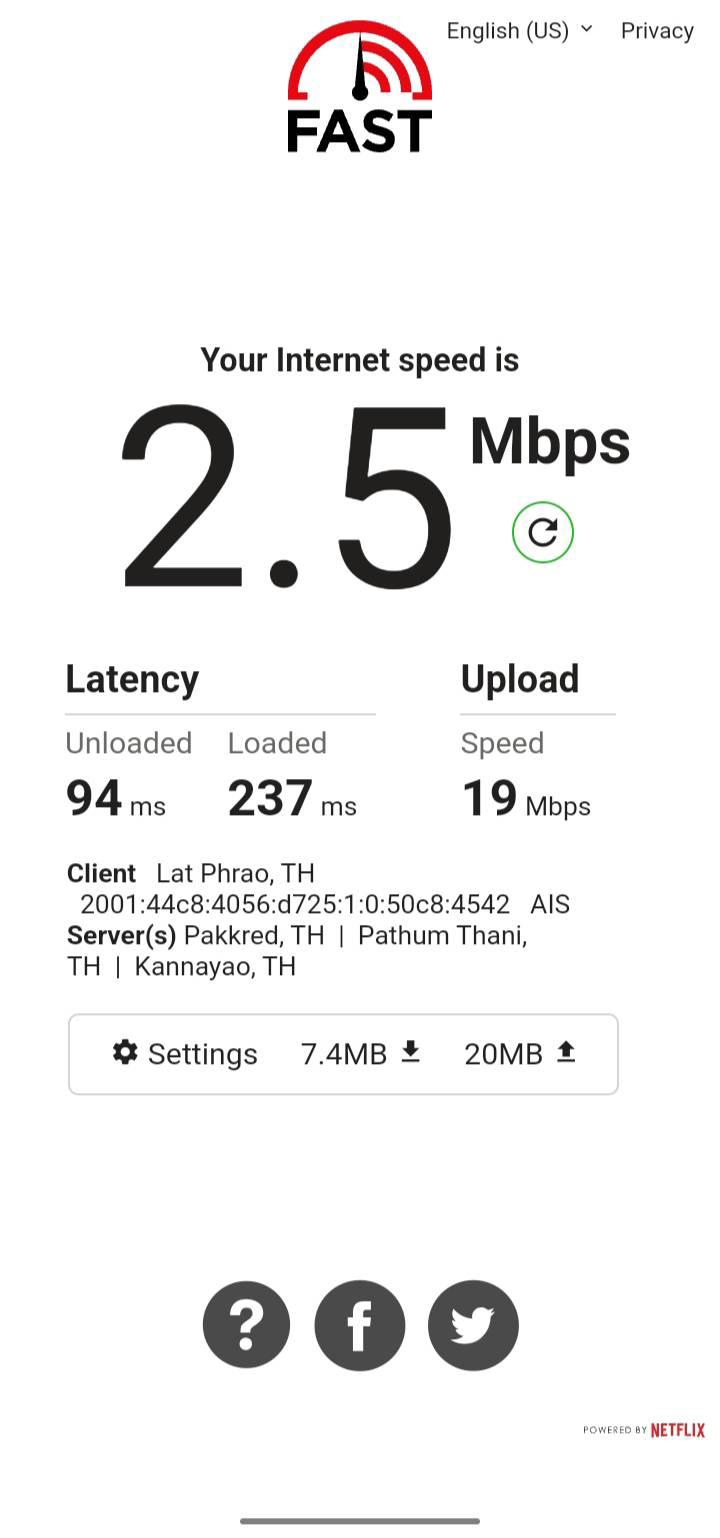Share results on Facebook

pyautogui.click(x=360, y=1325)
